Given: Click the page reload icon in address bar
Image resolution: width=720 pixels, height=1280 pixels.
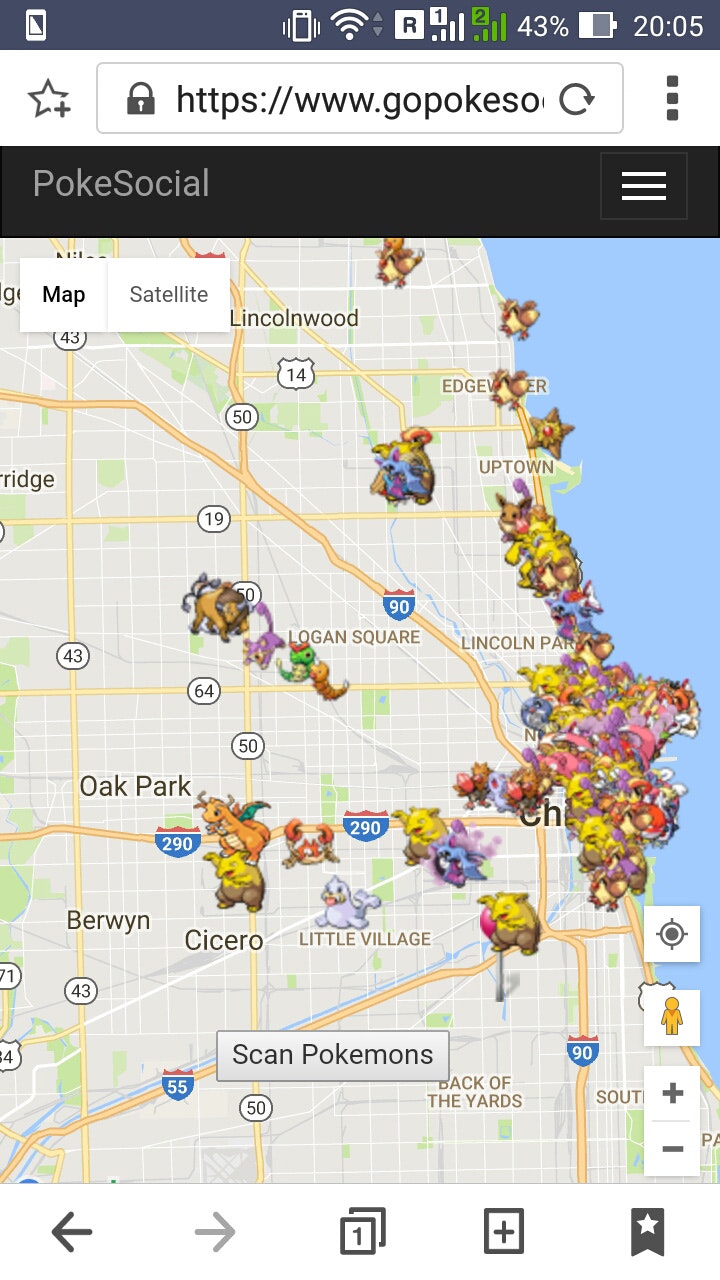Looking at the screenshot, I should (578, 97).
